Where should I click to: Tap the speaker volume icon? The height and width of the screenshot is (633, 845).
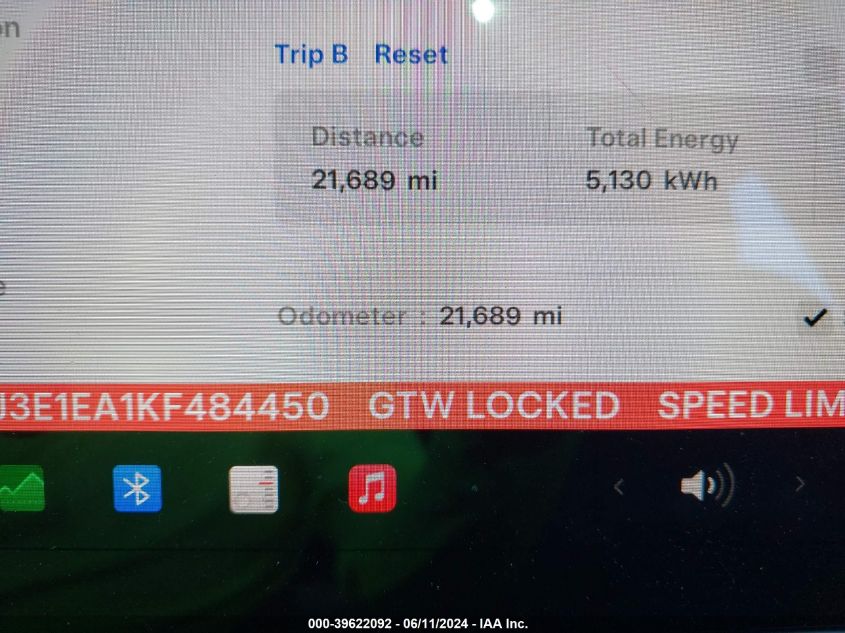(x=706, y=486)
